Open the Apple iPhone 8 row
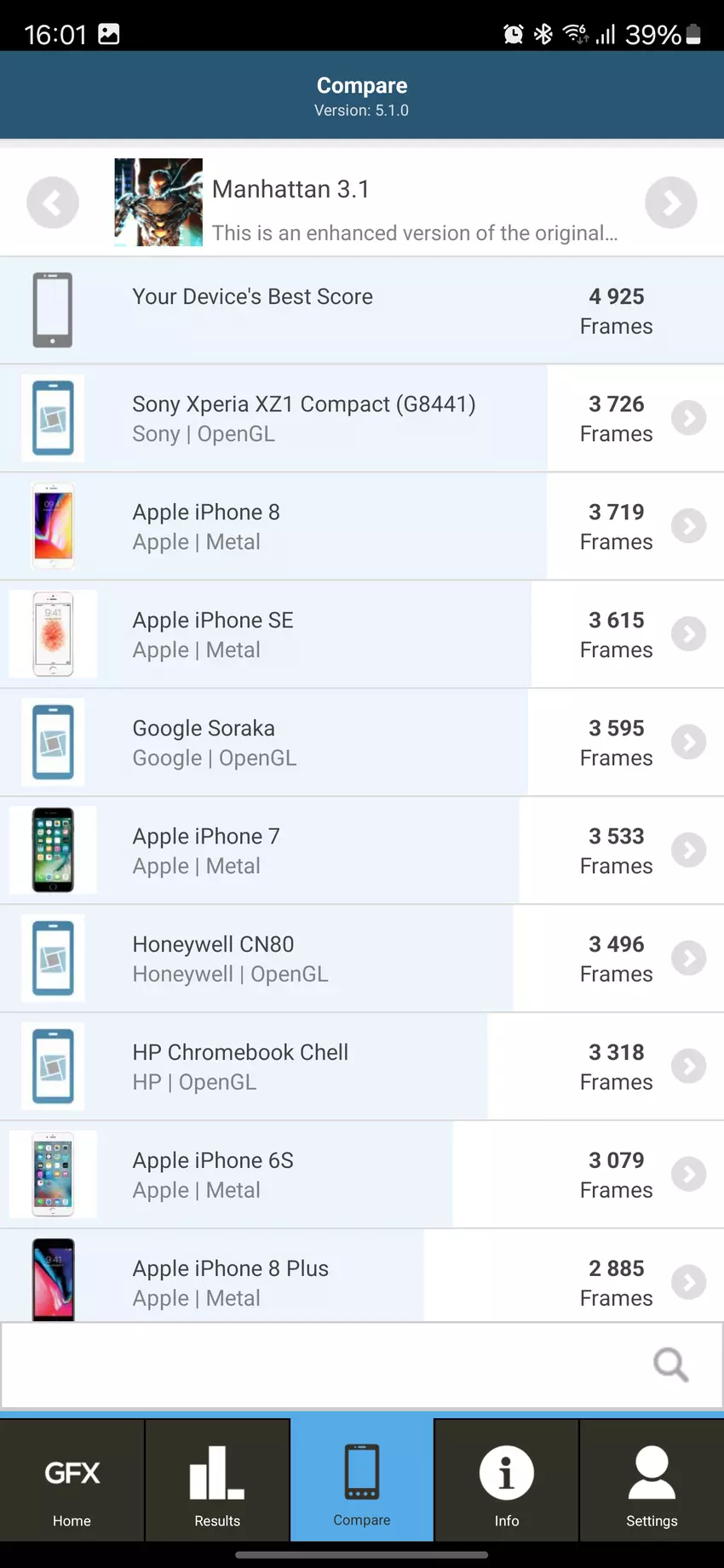This screenshot has height=1568, width=724. tap(362, 526)
